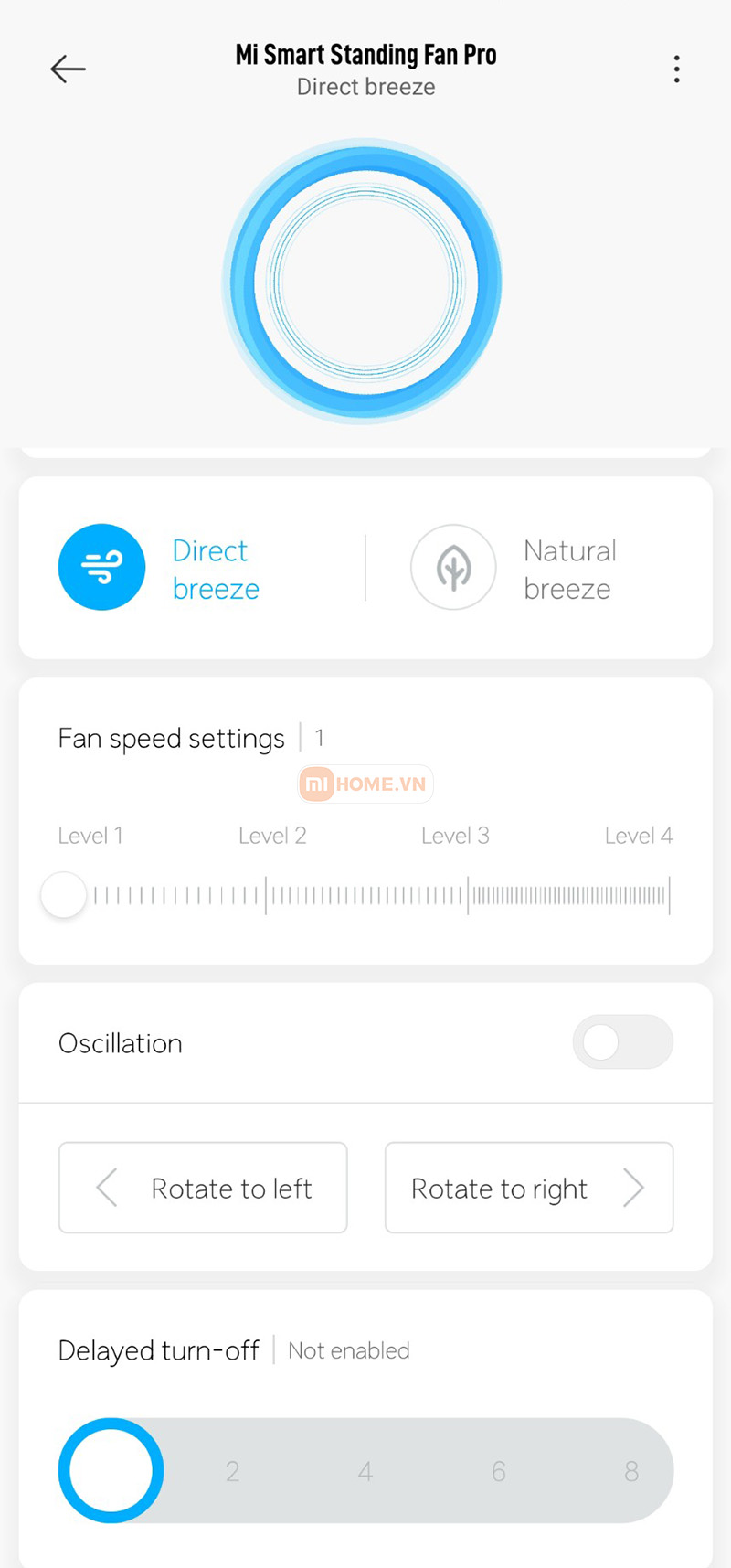Tap the right chevron on Rotate to right

pyautogui.click(x=634, y=1188)
